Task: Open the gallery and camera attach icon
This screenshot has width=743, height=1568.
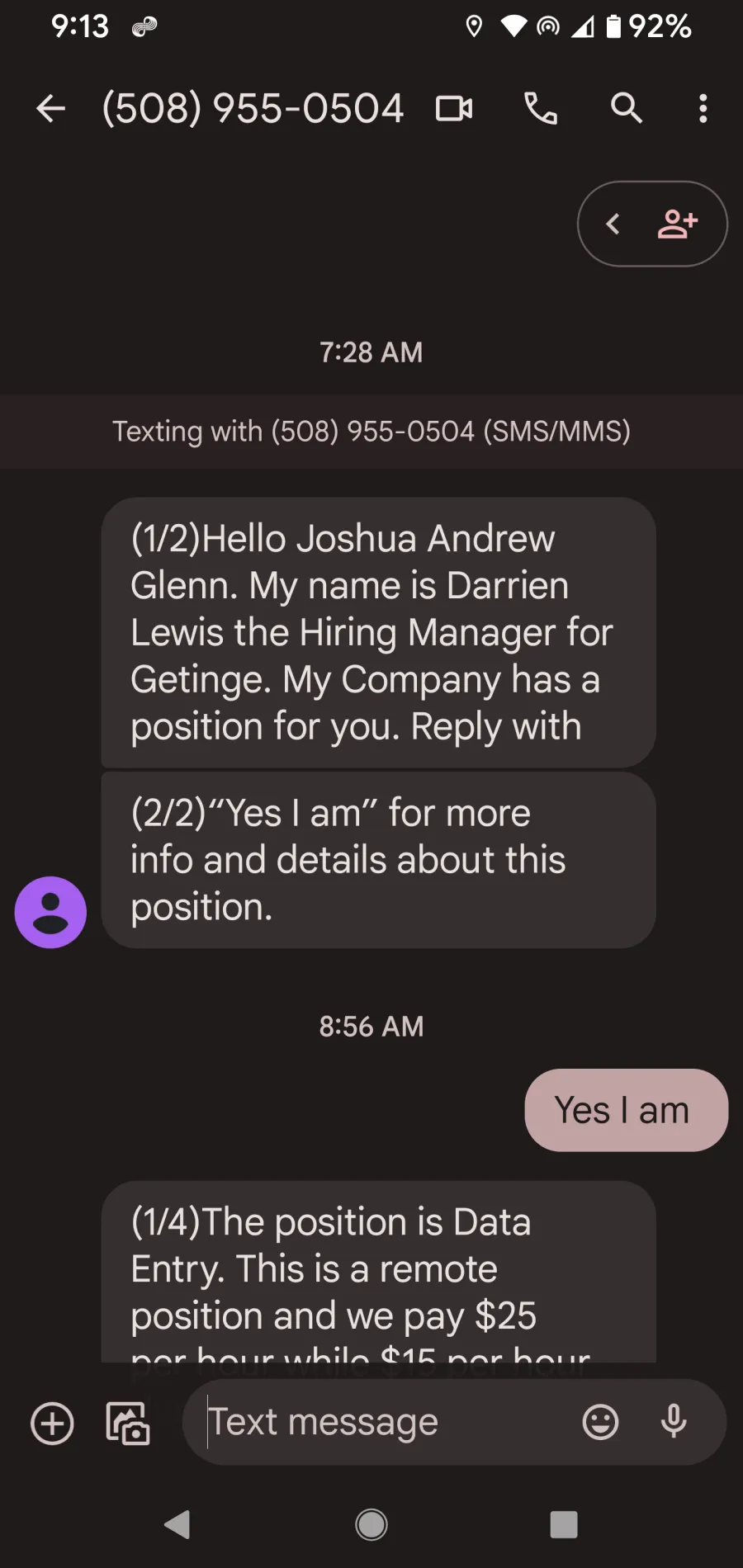Action: (x=128, y=1423)
